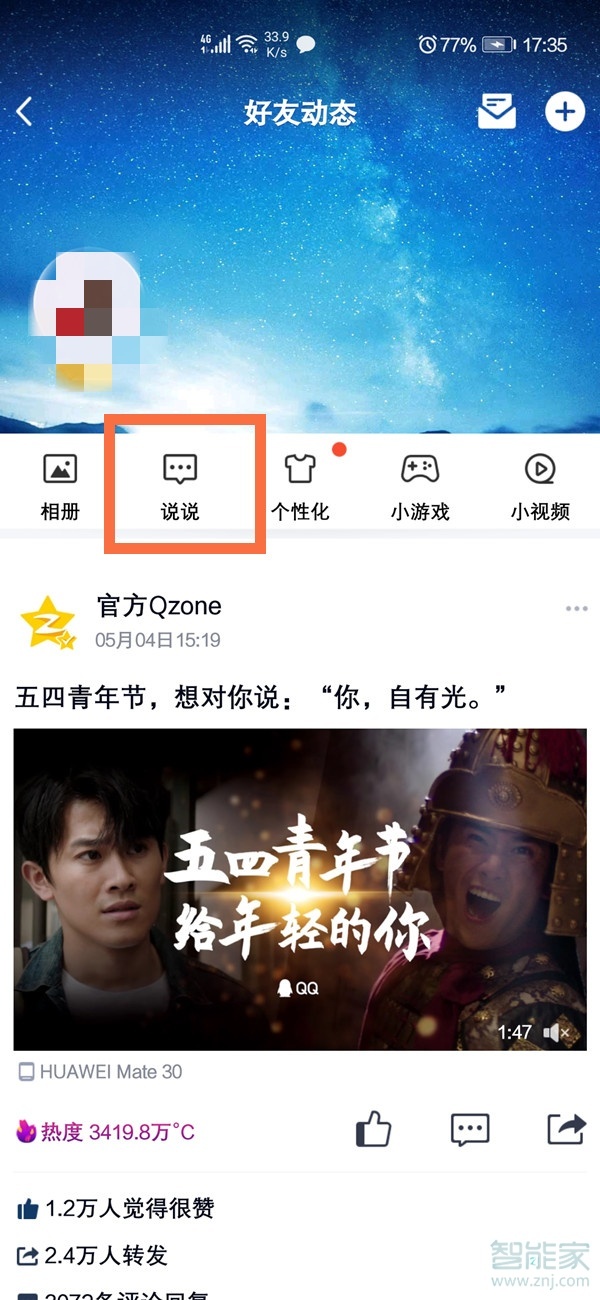This screenshot has height=1300, width=600.
Task: Like the 官方Qzone post
Action: [374, 1130]
